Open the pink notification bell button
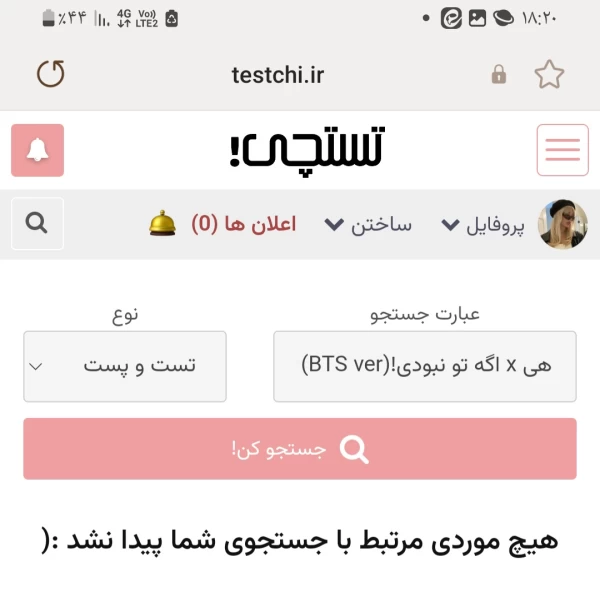 click(38, 150)
